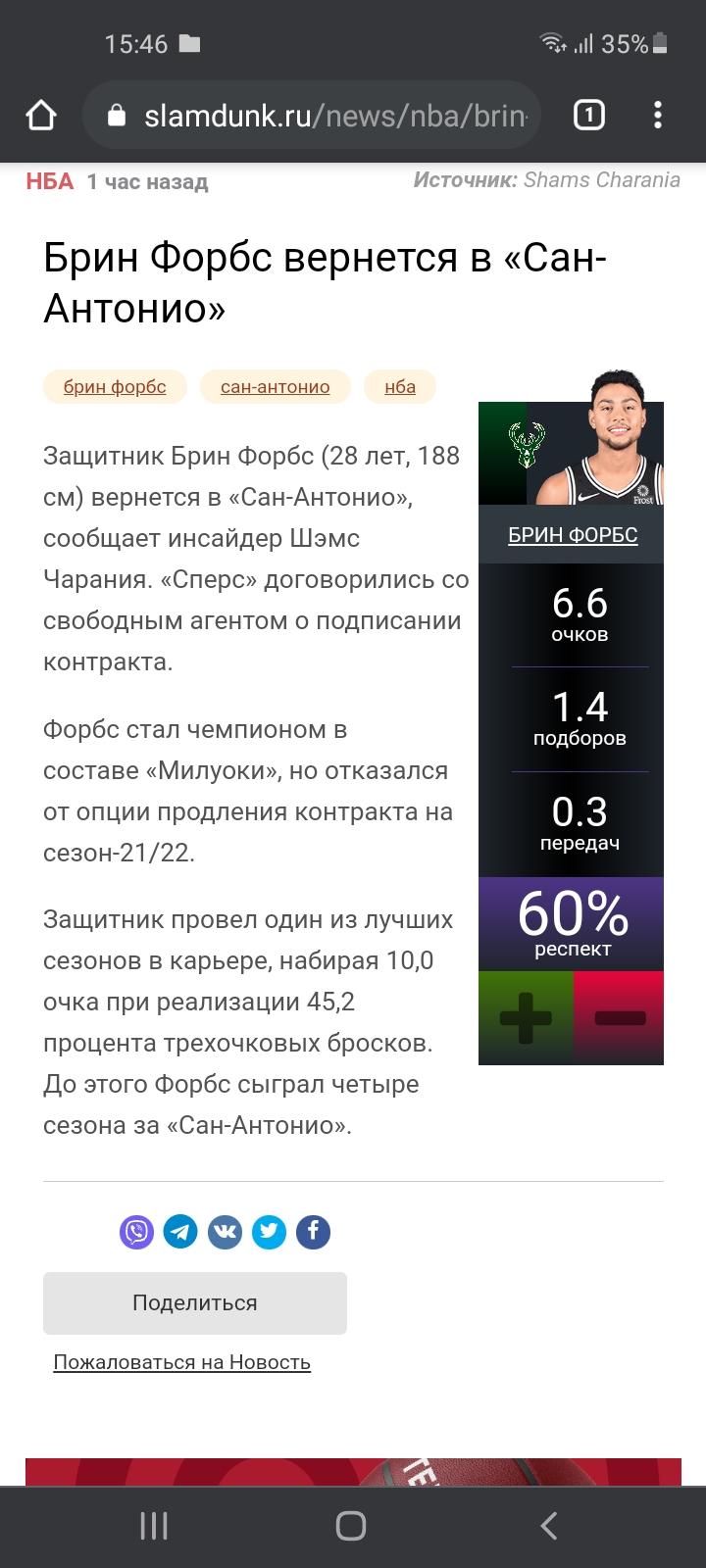Share the article via Telegram

(180, 1232)
